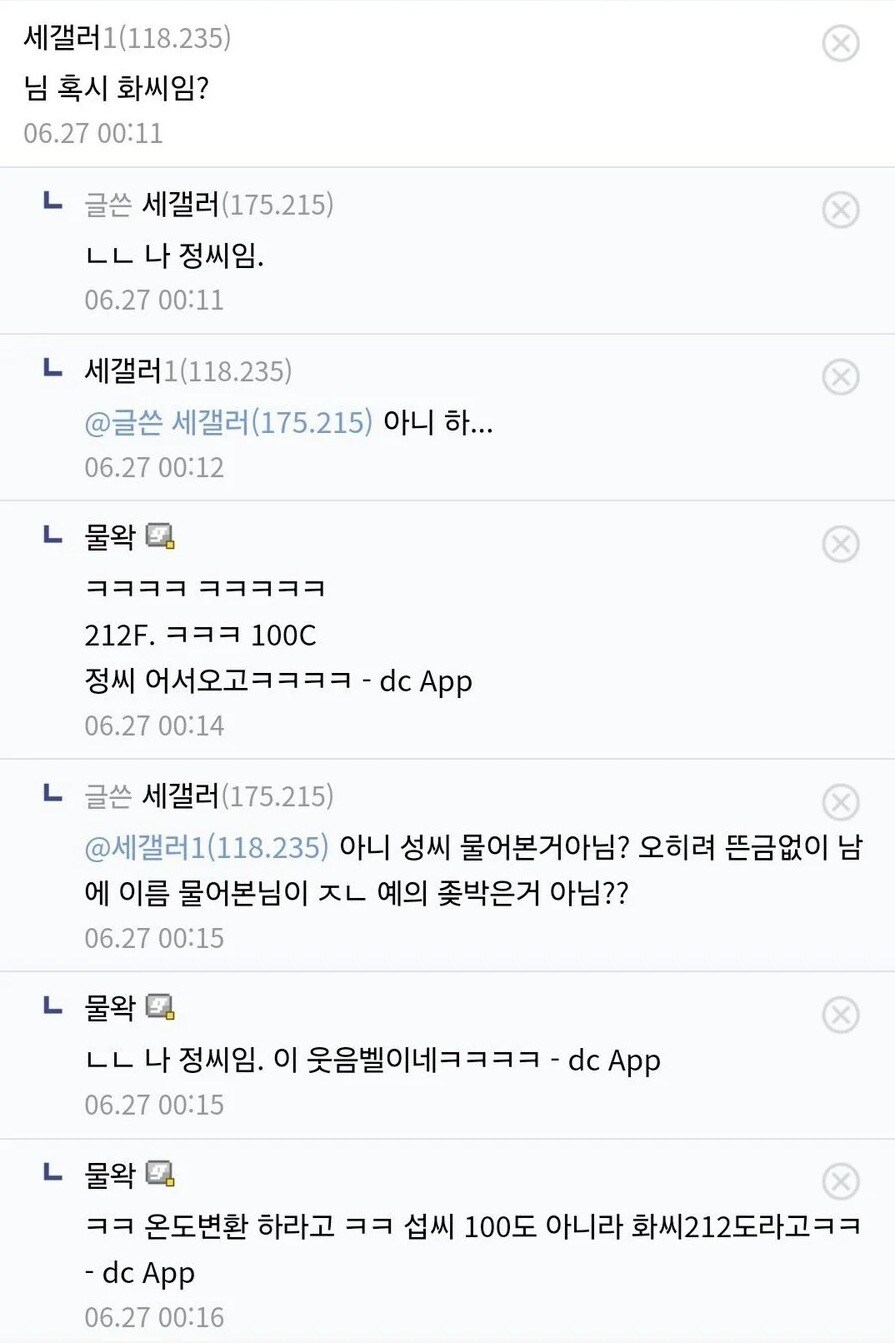This screenshot has height=1343, width=895.
Task: Open the @세갤러1(118.235) mention link
Action: 207,848
